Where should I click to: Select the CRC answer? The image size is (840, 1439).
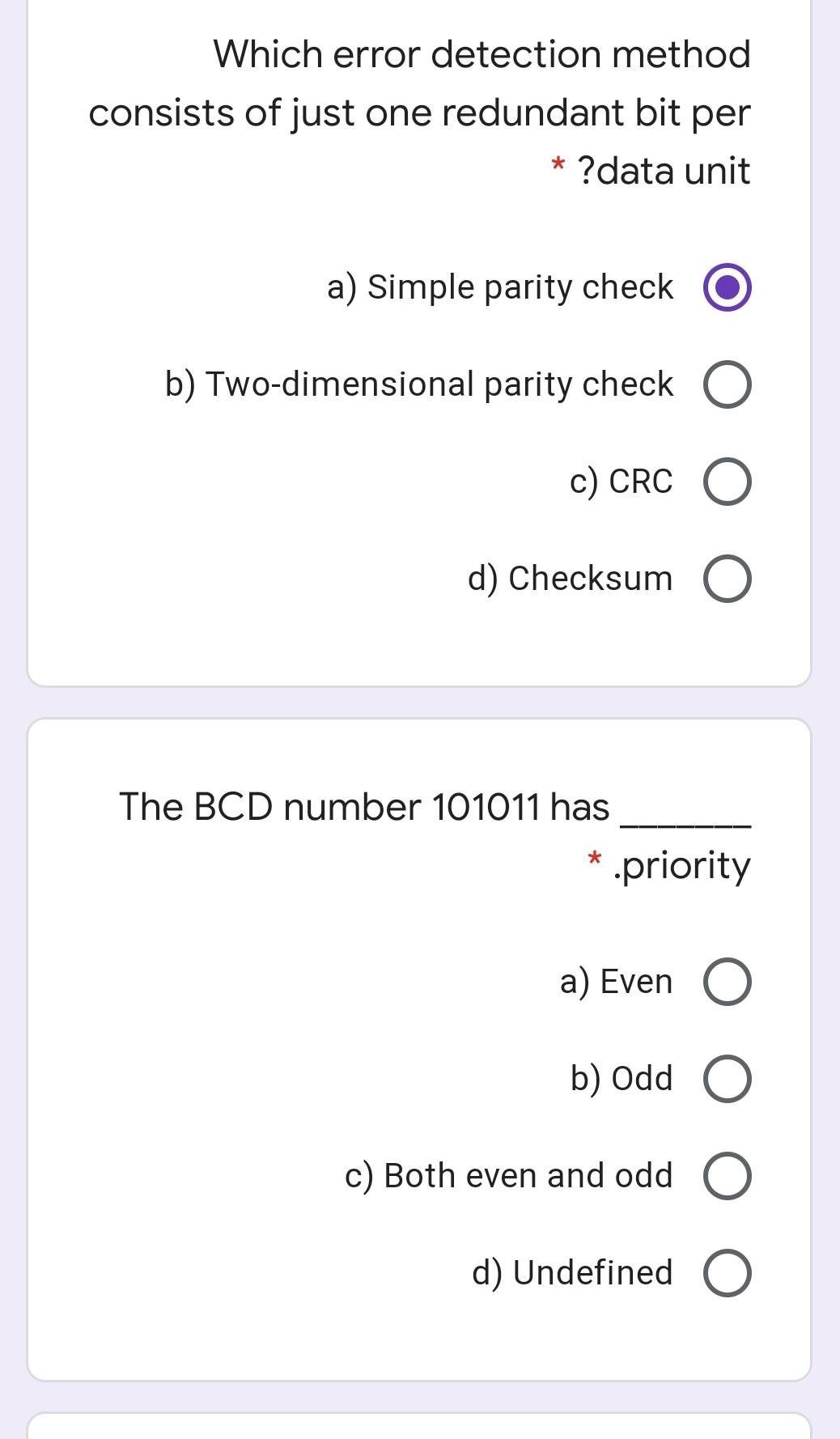727,482
